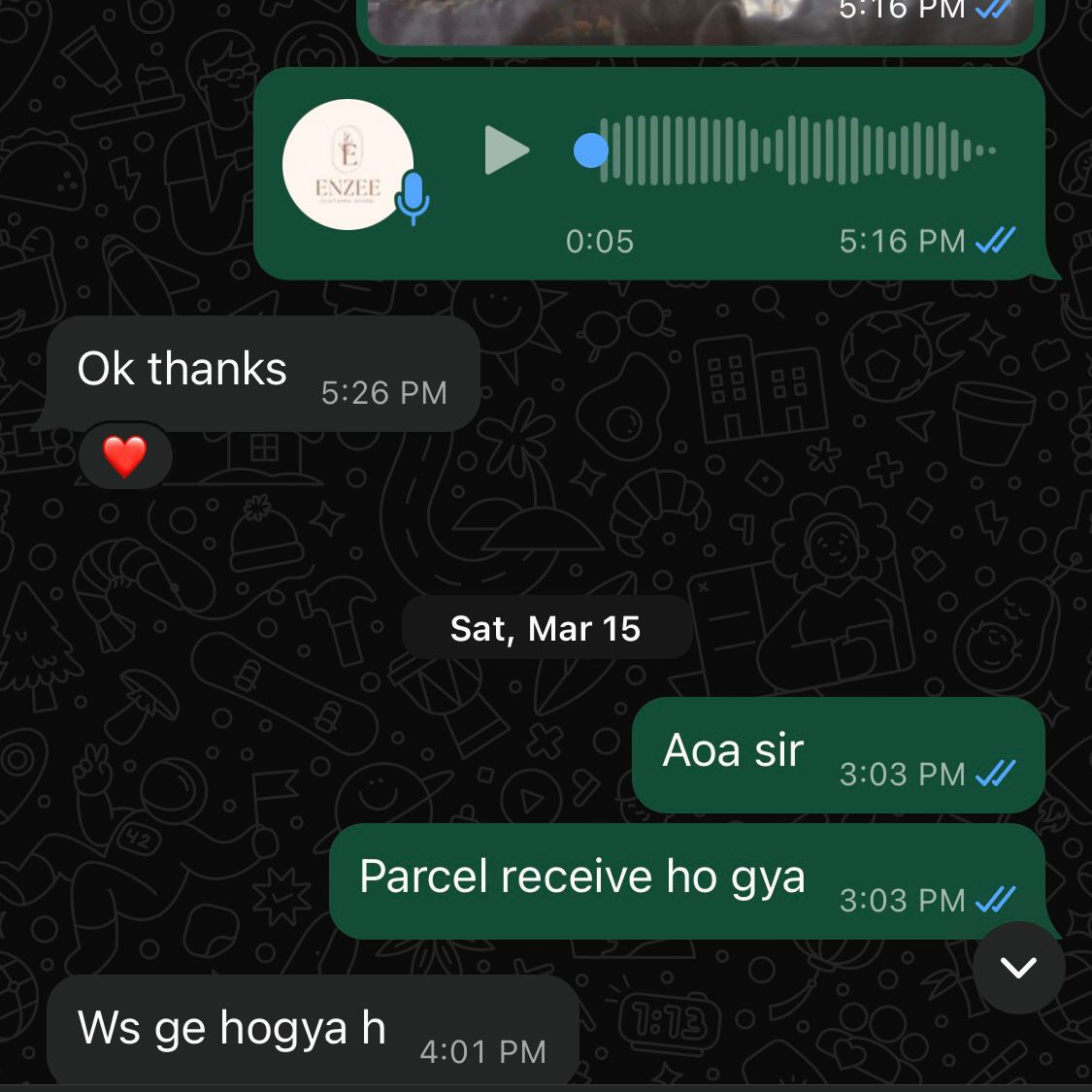This screenshot has height=1092, width=1092.
Task: Jump to latest messages with down arrow
Action: (1018, 967)
